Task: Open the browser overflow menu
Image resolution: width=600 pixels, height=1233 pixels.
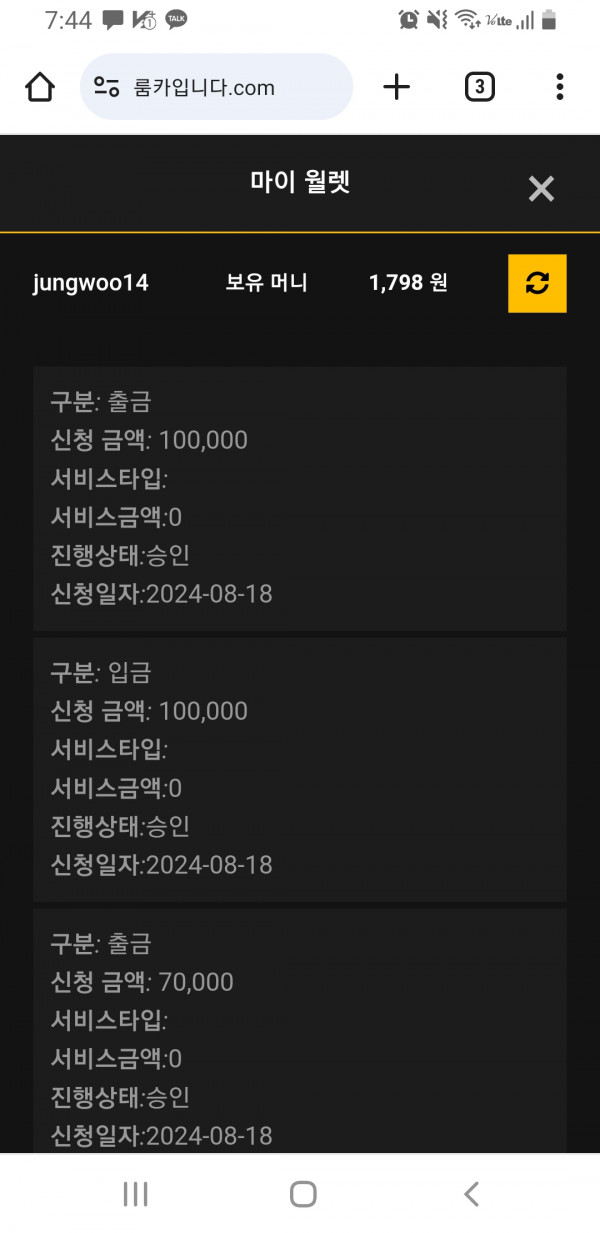Action: coord(559,87)
